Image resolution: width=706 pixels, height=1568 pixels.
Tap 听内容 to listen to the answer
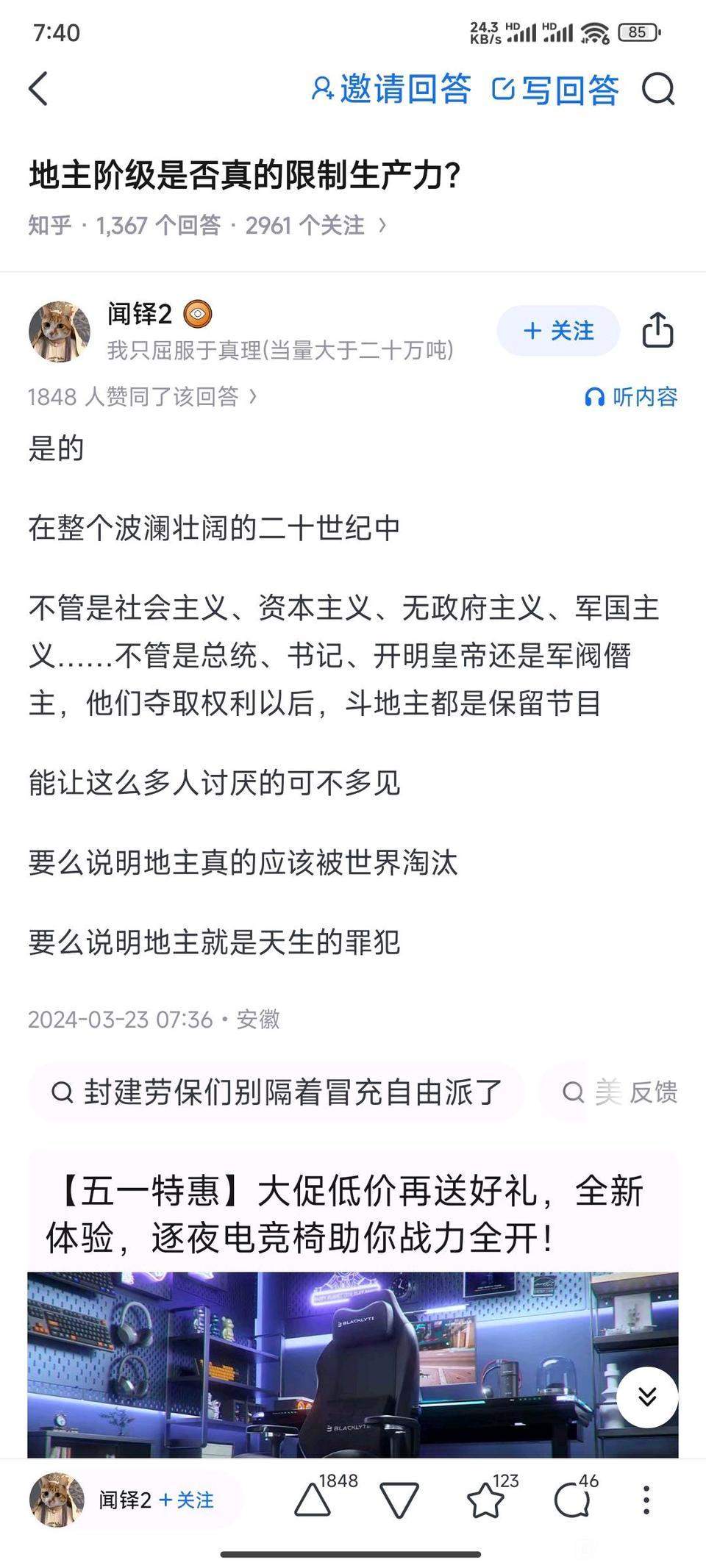(631, 397)
